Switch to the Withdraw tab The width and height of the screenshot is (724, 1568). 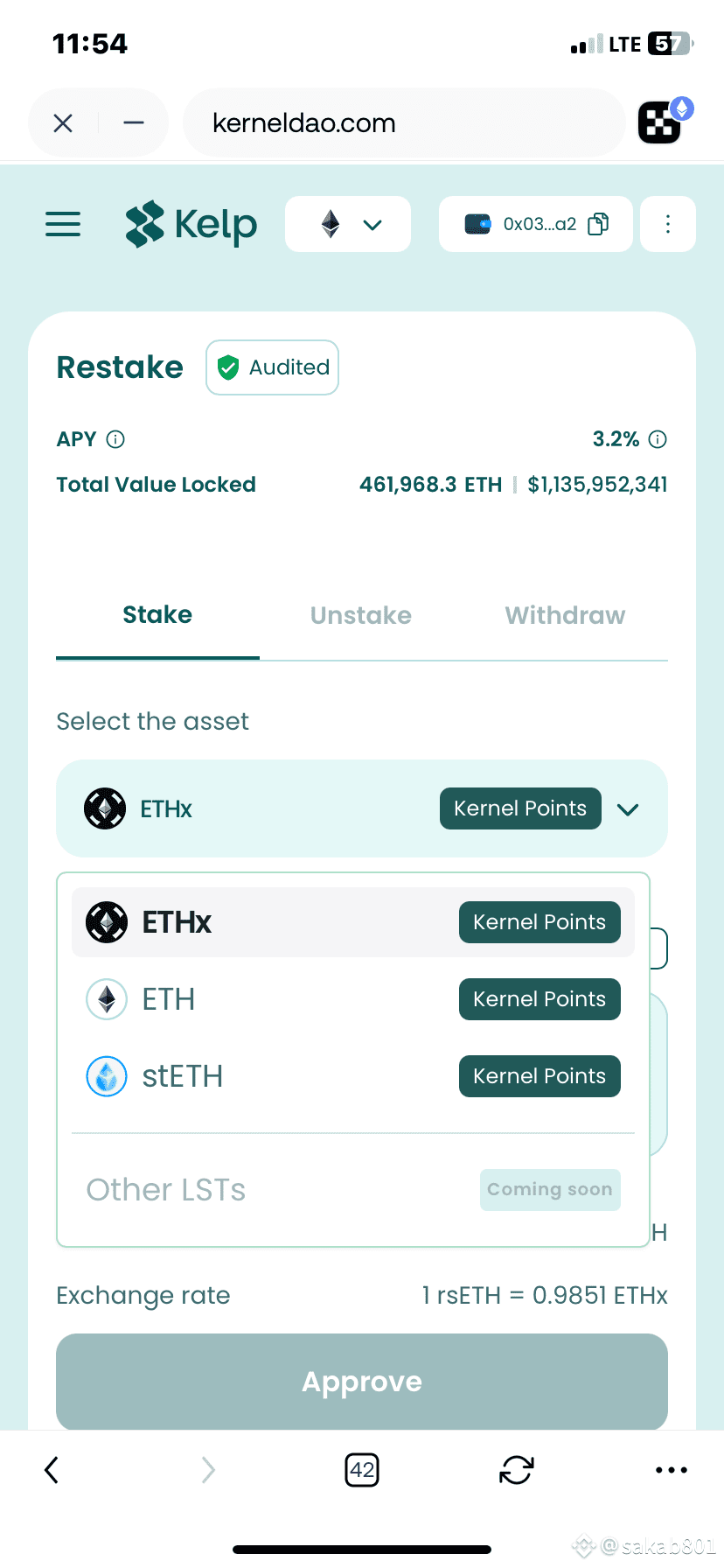(x=565, y=615)
